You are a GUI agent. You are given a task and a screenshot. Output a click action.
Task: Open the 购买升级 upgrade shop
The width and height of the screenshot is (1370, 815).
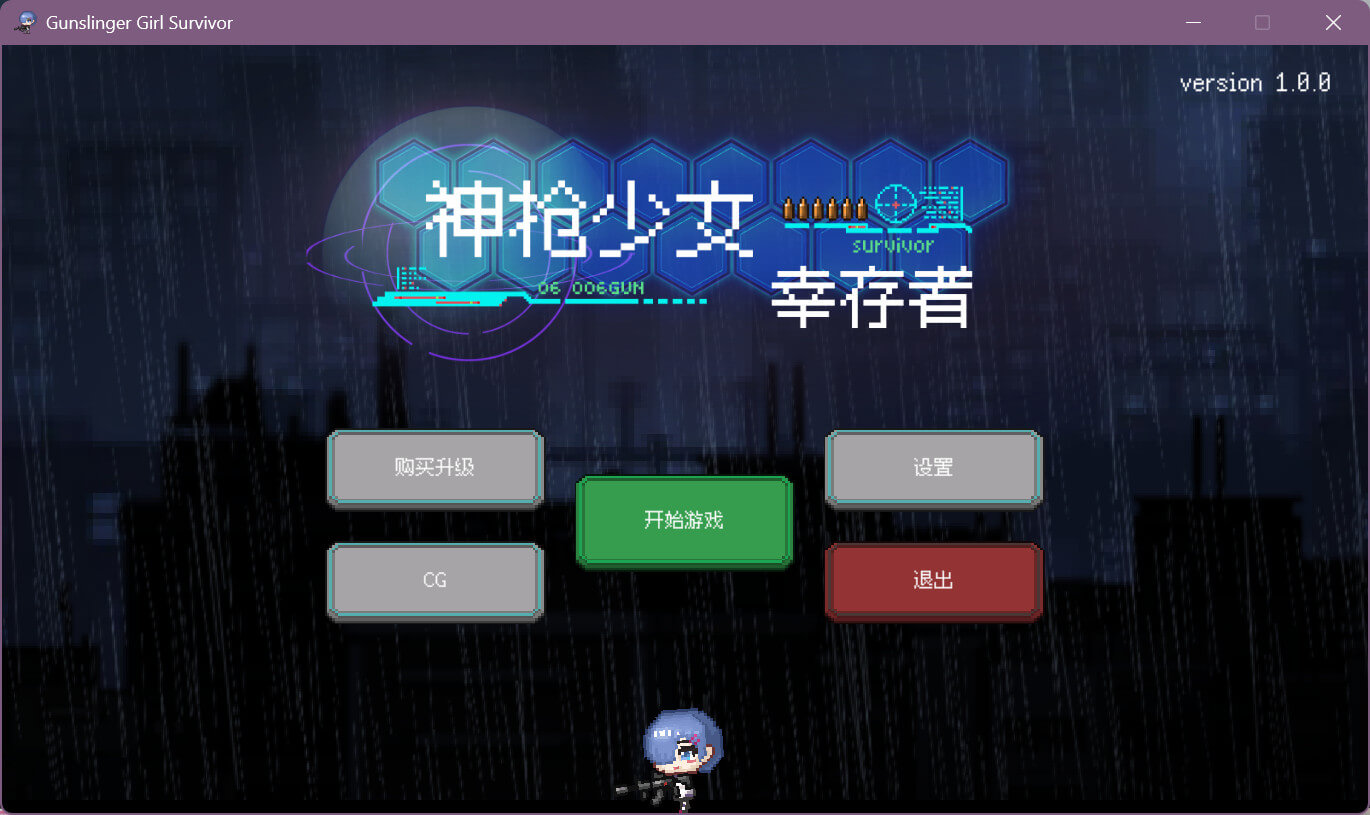pyautogui.click(x=435, y=468)
